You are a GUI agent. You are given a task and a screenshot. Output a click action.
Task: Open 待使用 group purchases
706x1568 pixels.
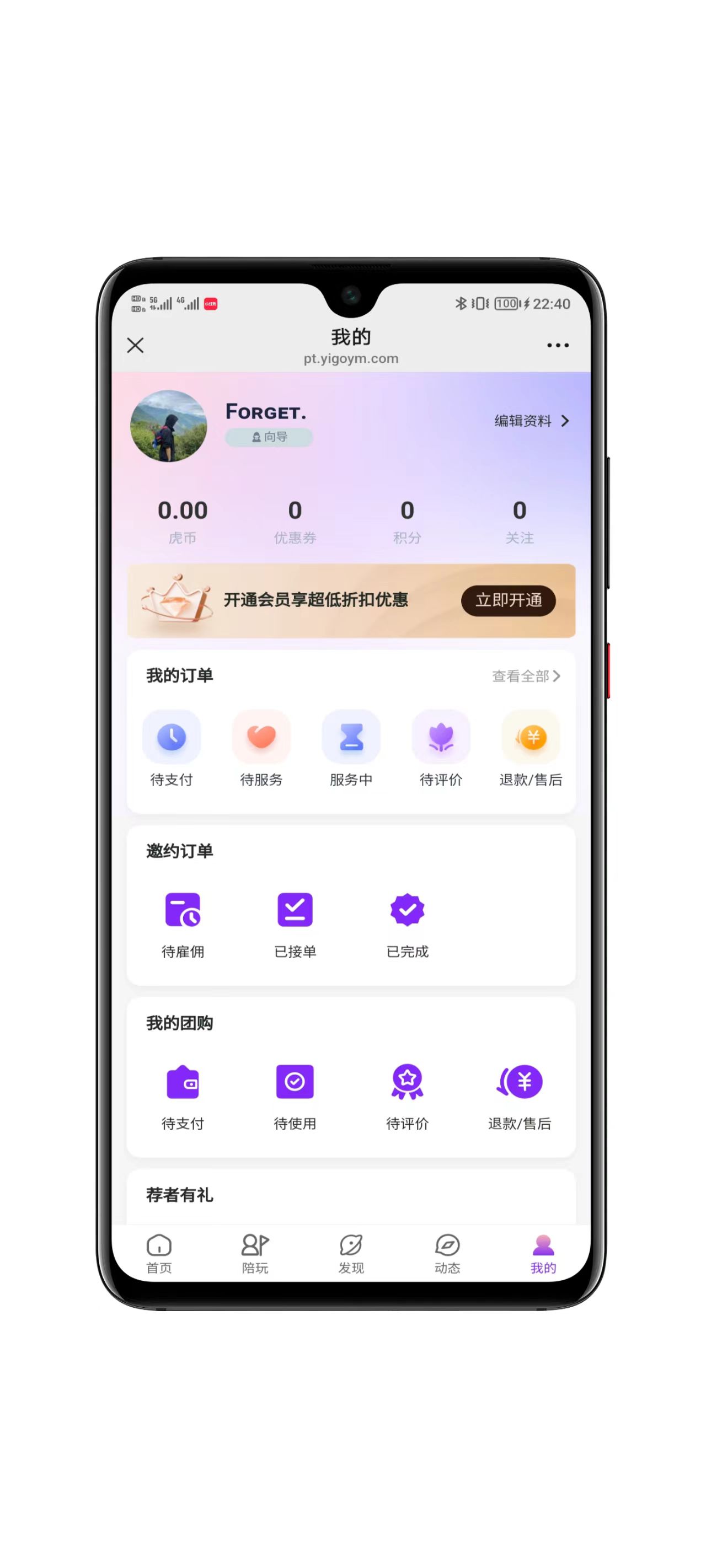[x=295, y=1094]
